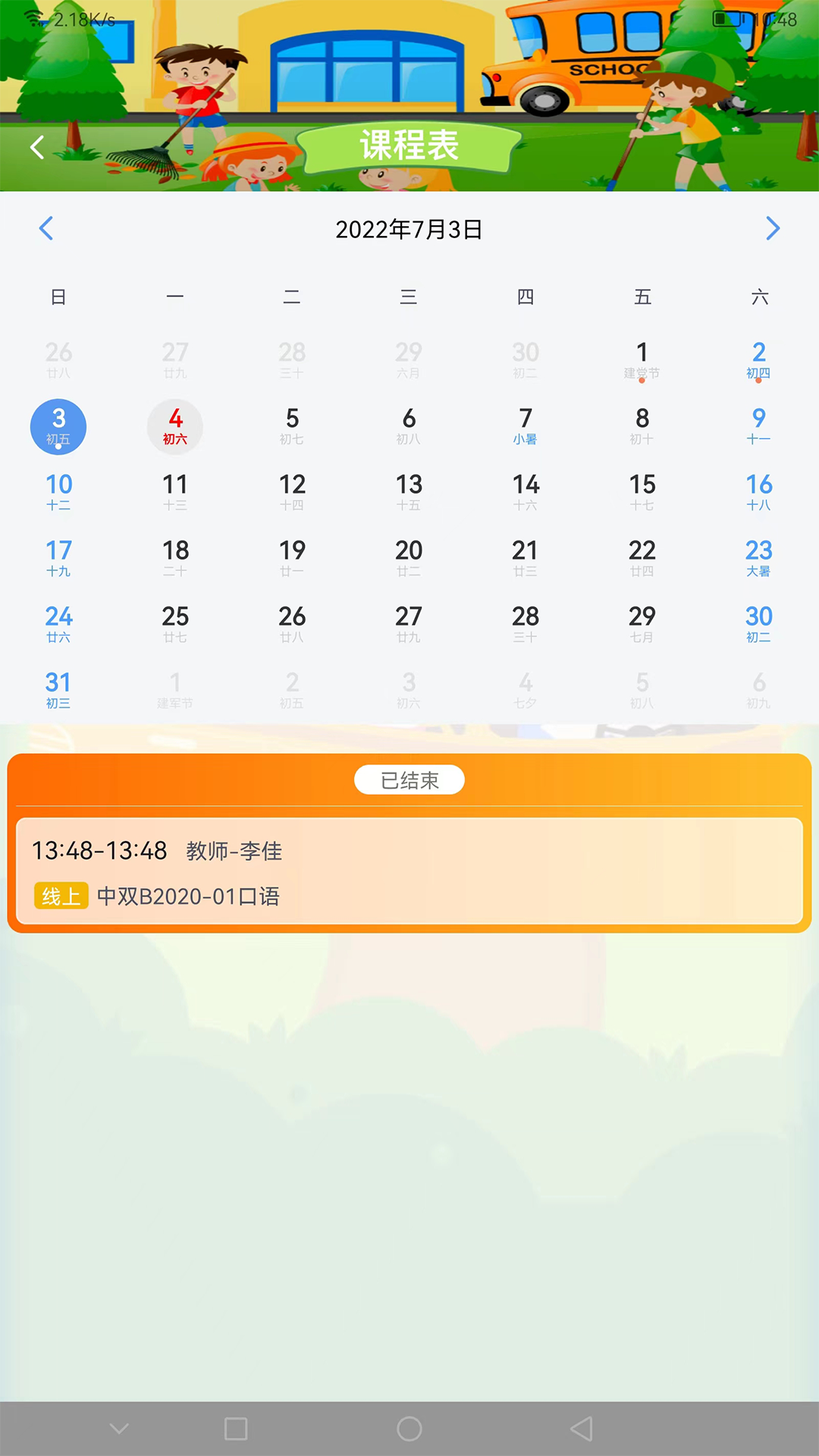
Task: Go to the previous month
Action: click(46, 228)
